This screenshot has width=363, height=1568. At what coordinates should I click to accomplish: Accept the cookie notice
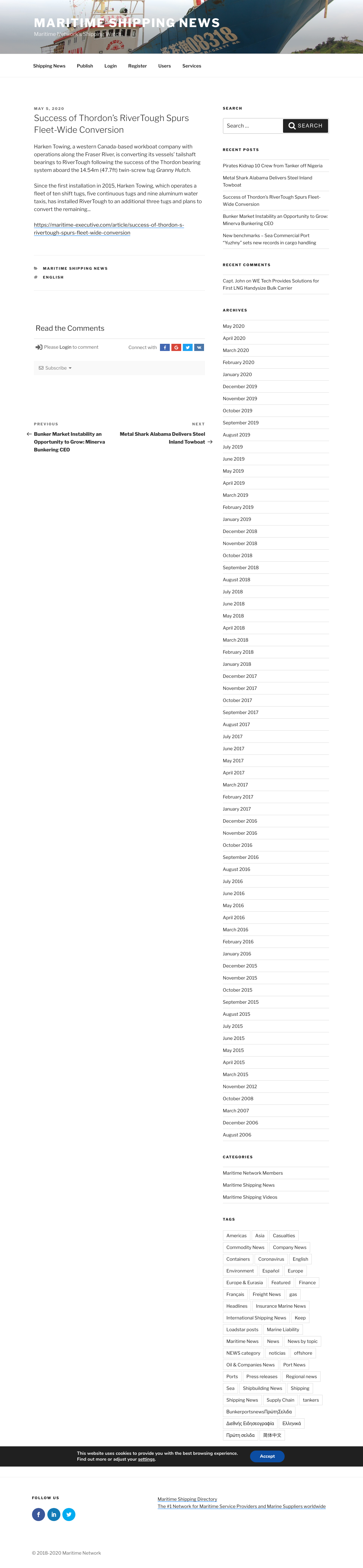pos(267,1457)
